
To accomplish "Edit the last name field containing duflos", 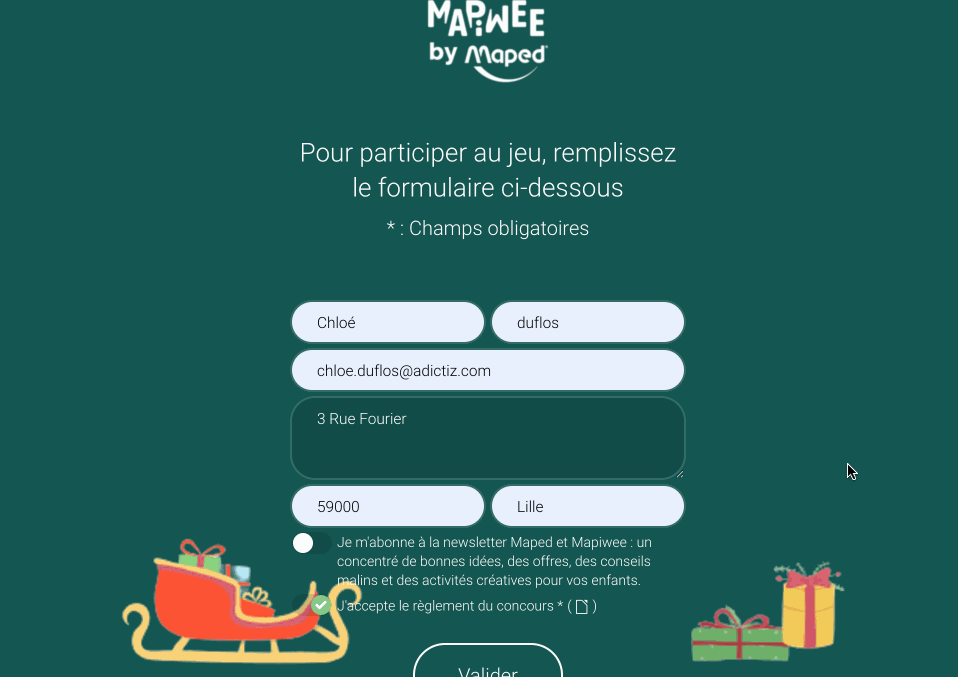I will [x=588, y=322].
